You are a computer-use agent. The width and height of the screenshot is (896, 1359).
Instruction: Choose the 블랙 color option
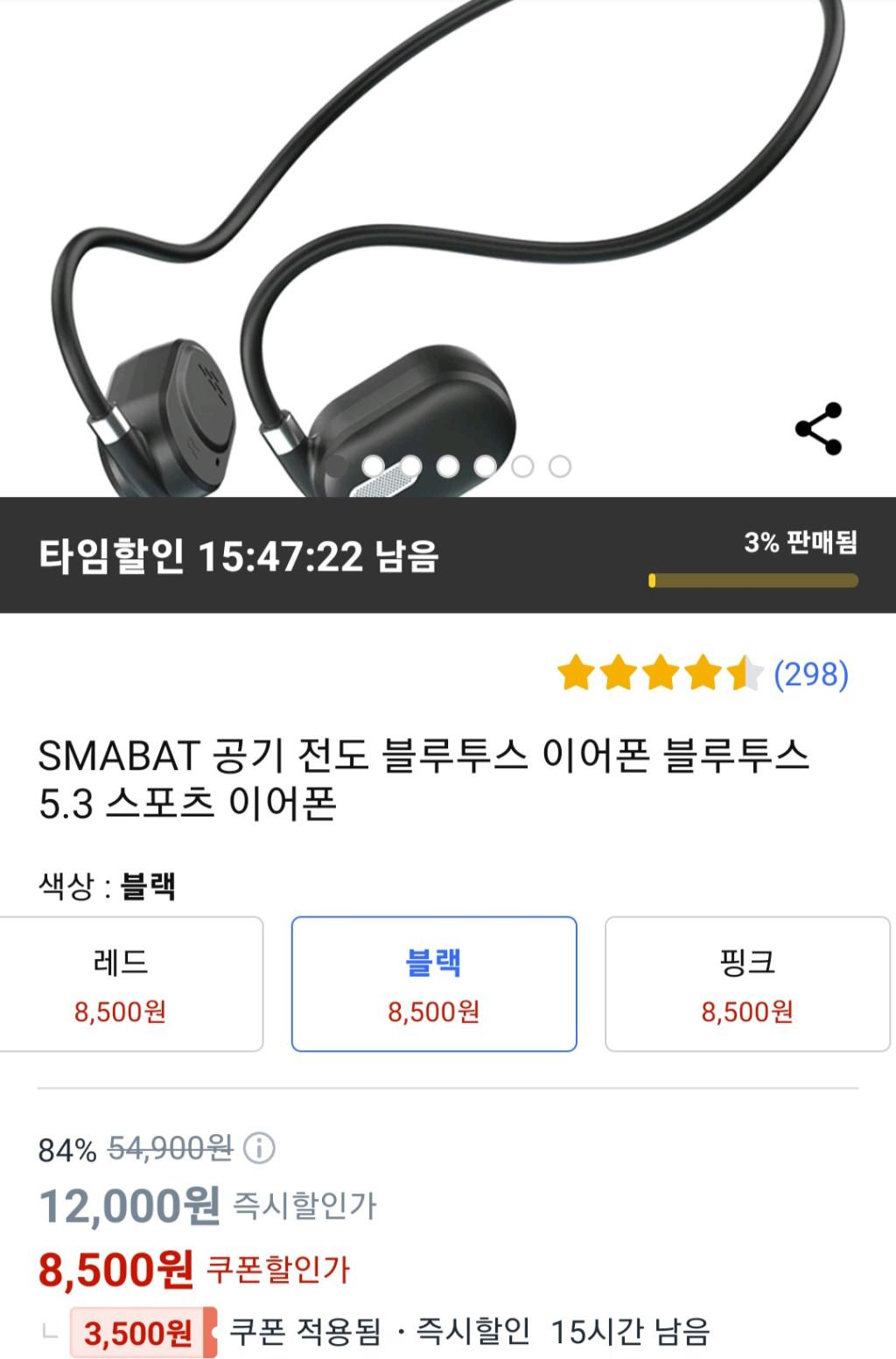point(434,984)
